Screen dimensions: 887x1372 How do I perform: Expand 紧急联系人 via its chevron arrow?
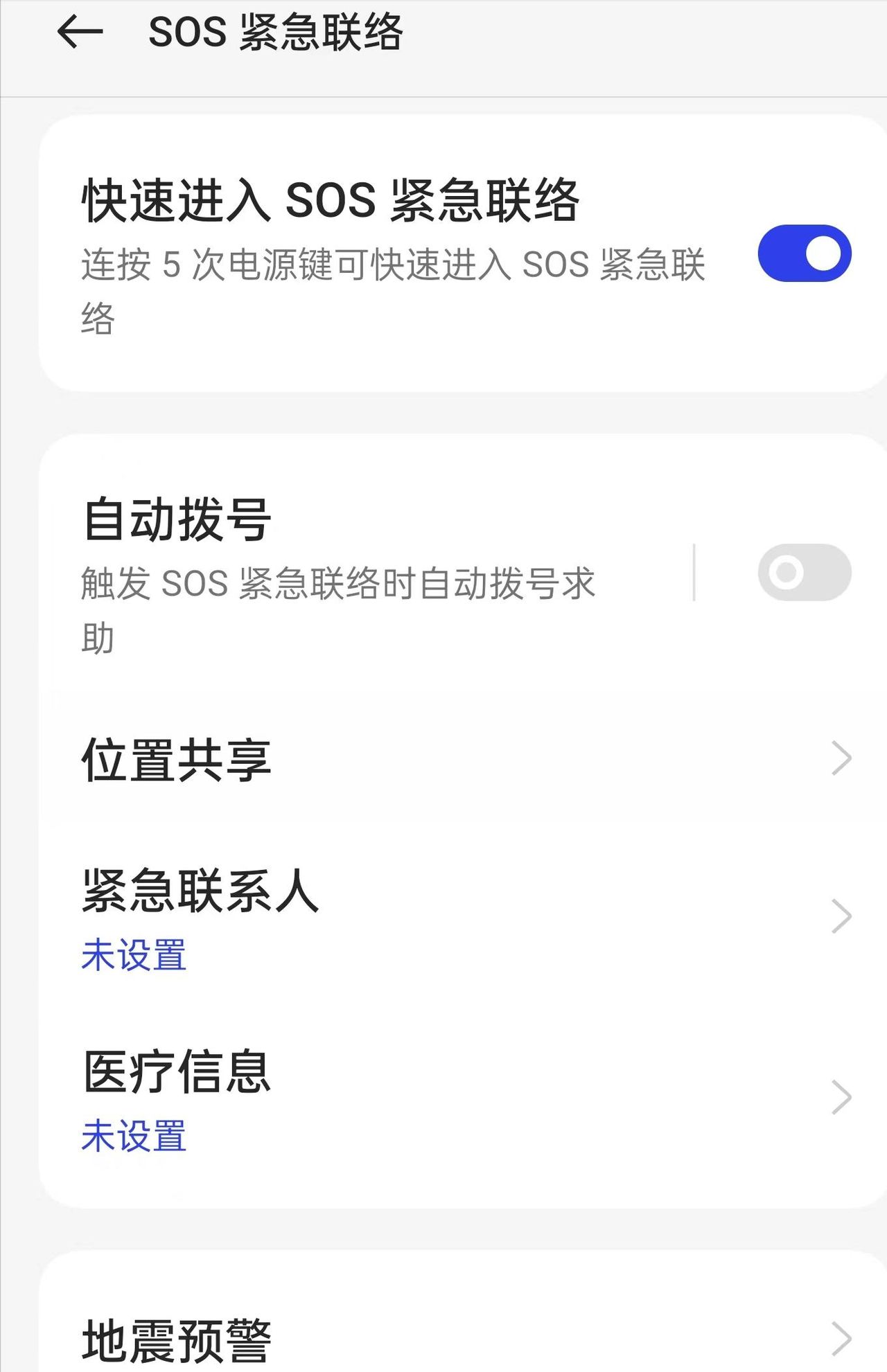pyautogui.click(x=841, y=916)
